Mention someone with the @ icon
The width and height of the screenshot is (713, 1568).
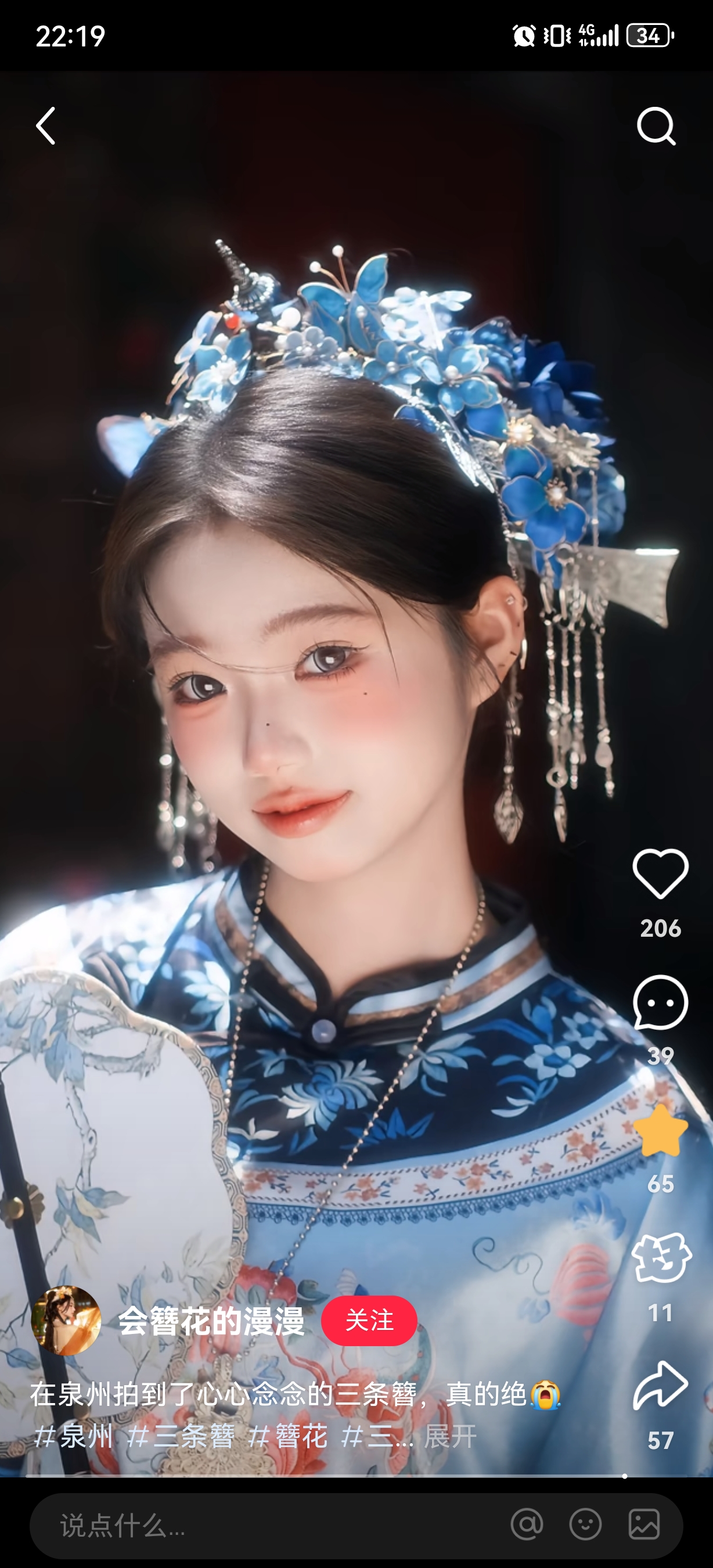(x=527, y=1525)
